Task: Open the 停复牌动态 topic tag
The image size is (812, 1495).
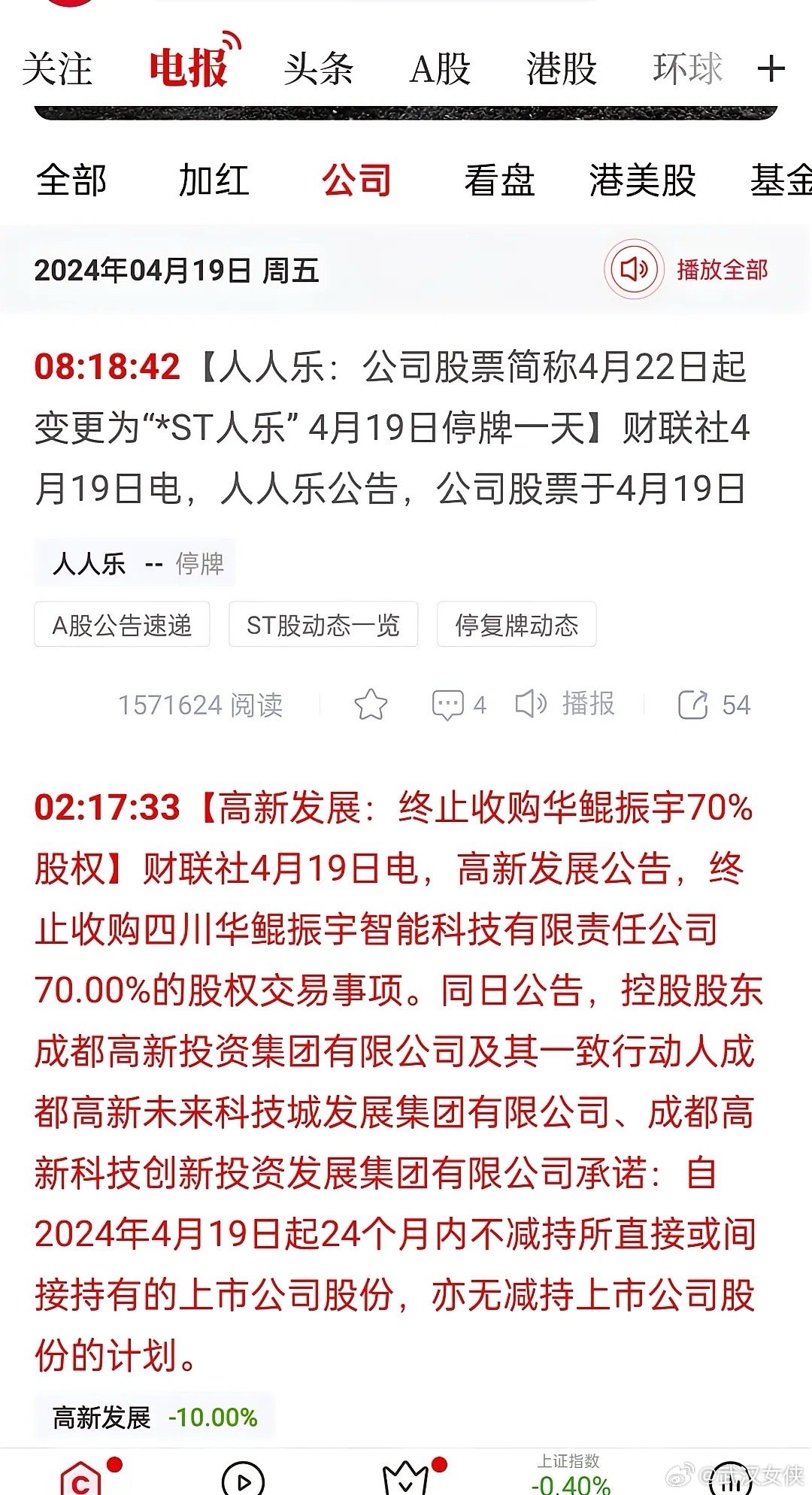Action: point(517,625)
